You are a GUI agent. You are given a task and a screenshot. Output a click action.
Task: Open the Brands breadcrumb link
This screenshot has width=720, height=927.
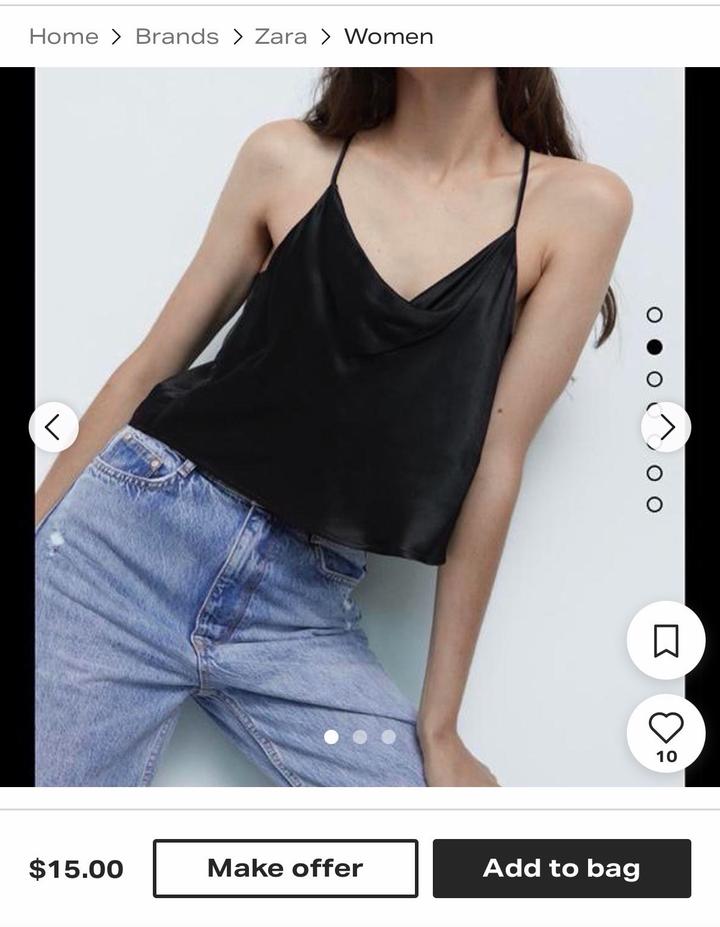[x=176, y=37]
